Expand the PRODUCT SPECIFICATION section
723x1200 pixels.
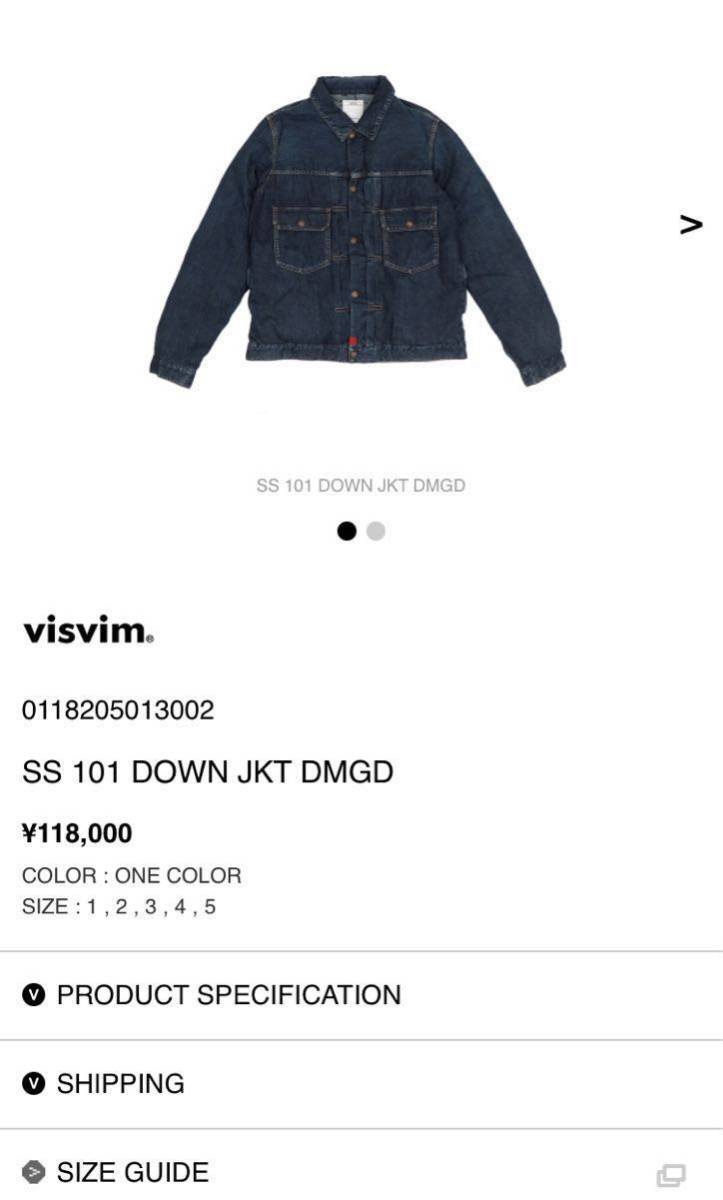coord(228,995)
